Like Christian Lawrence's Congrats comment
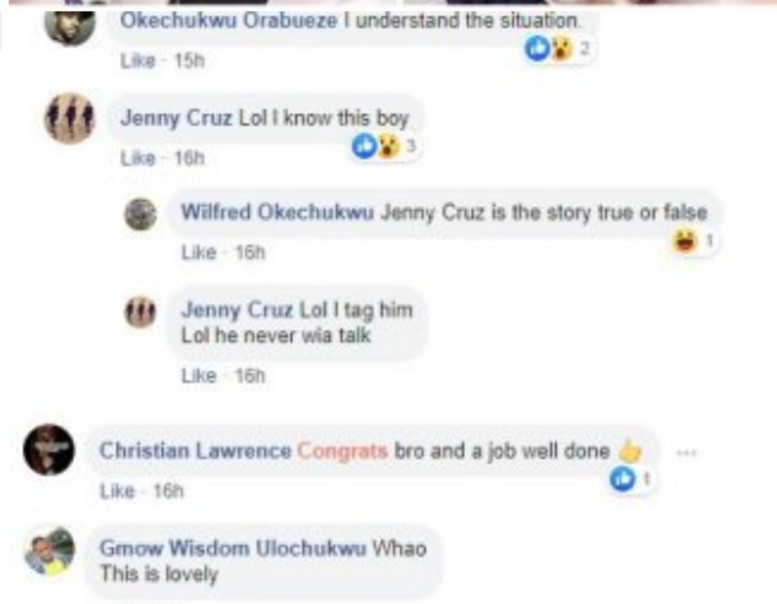 (114, 491)
